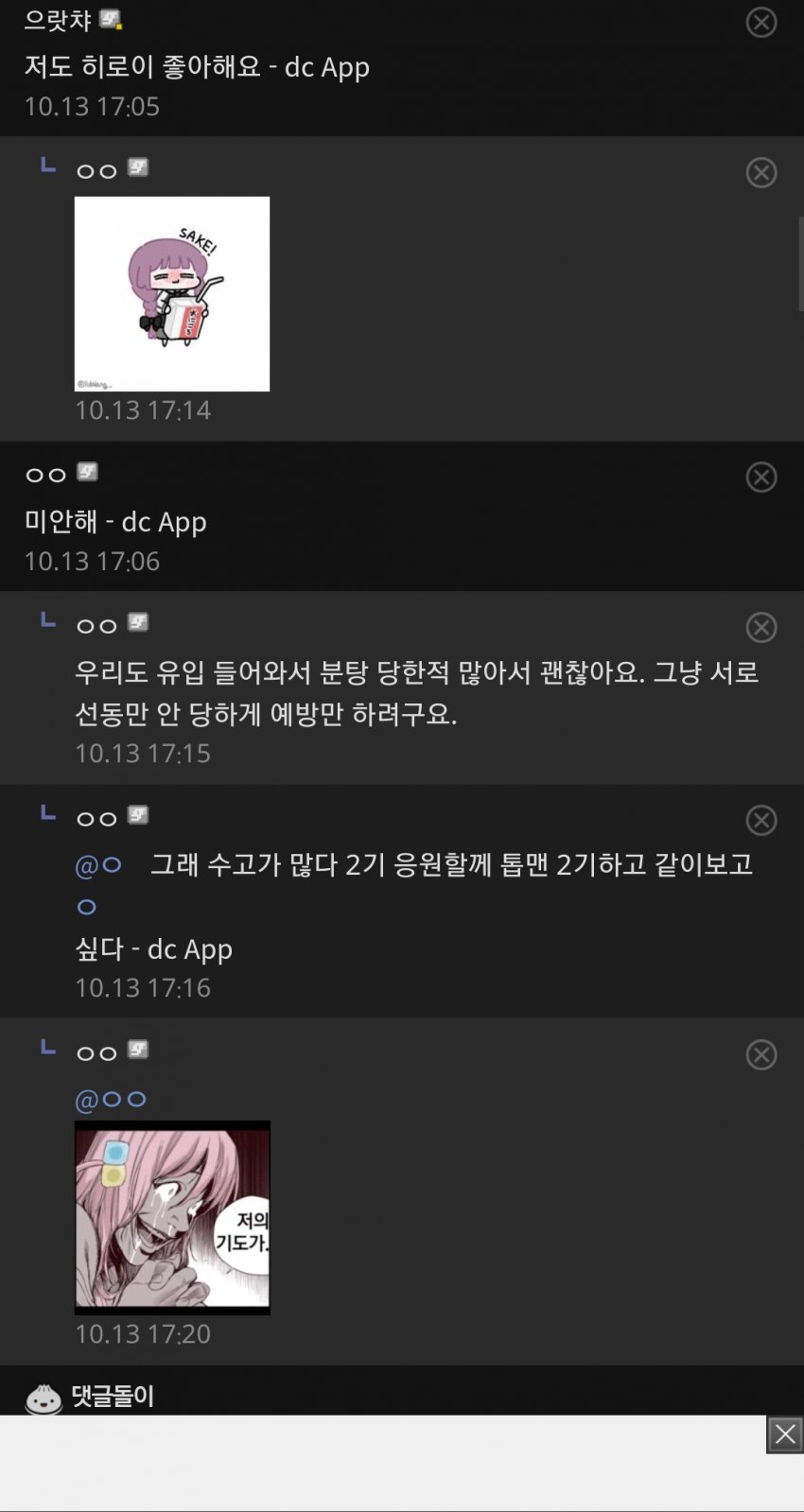Open the pink-haired manga image reply
Viewport: 804px width, 1512px height.
coord(172,1217)
